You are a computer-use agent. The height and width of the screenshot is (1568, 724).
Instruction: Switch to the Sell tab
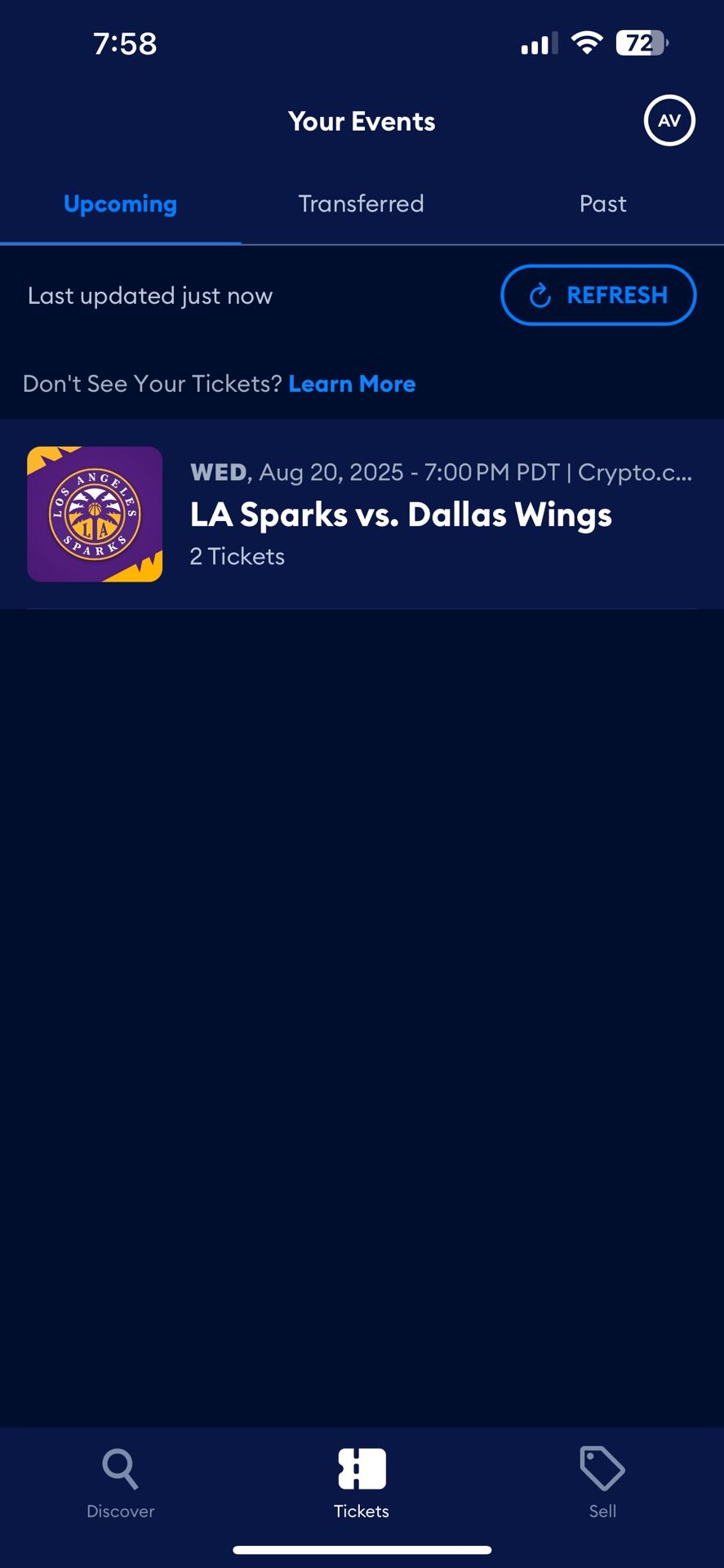[x=602, y=1484]
